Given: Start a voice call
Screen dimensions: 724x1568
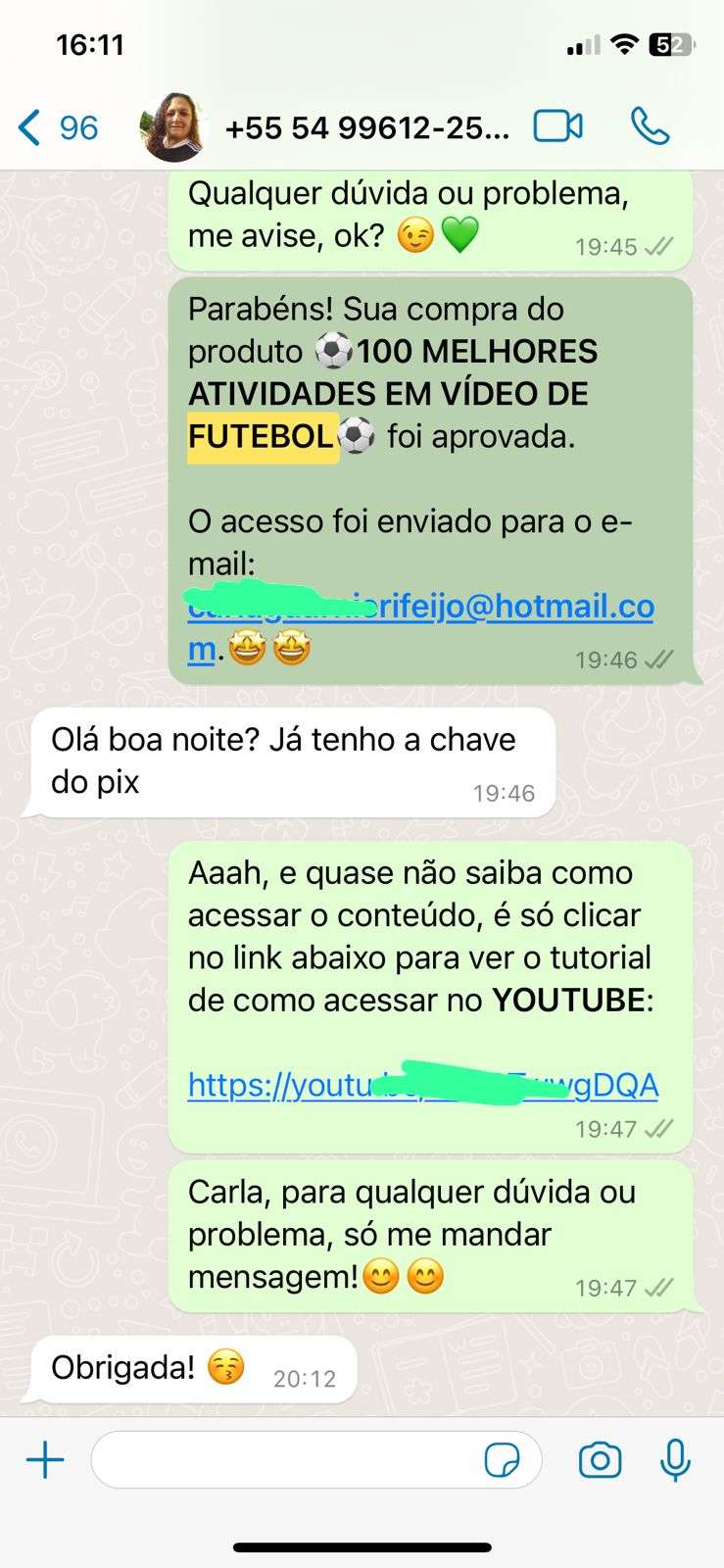Looking at the screenshot, I should tap(650, 126).
